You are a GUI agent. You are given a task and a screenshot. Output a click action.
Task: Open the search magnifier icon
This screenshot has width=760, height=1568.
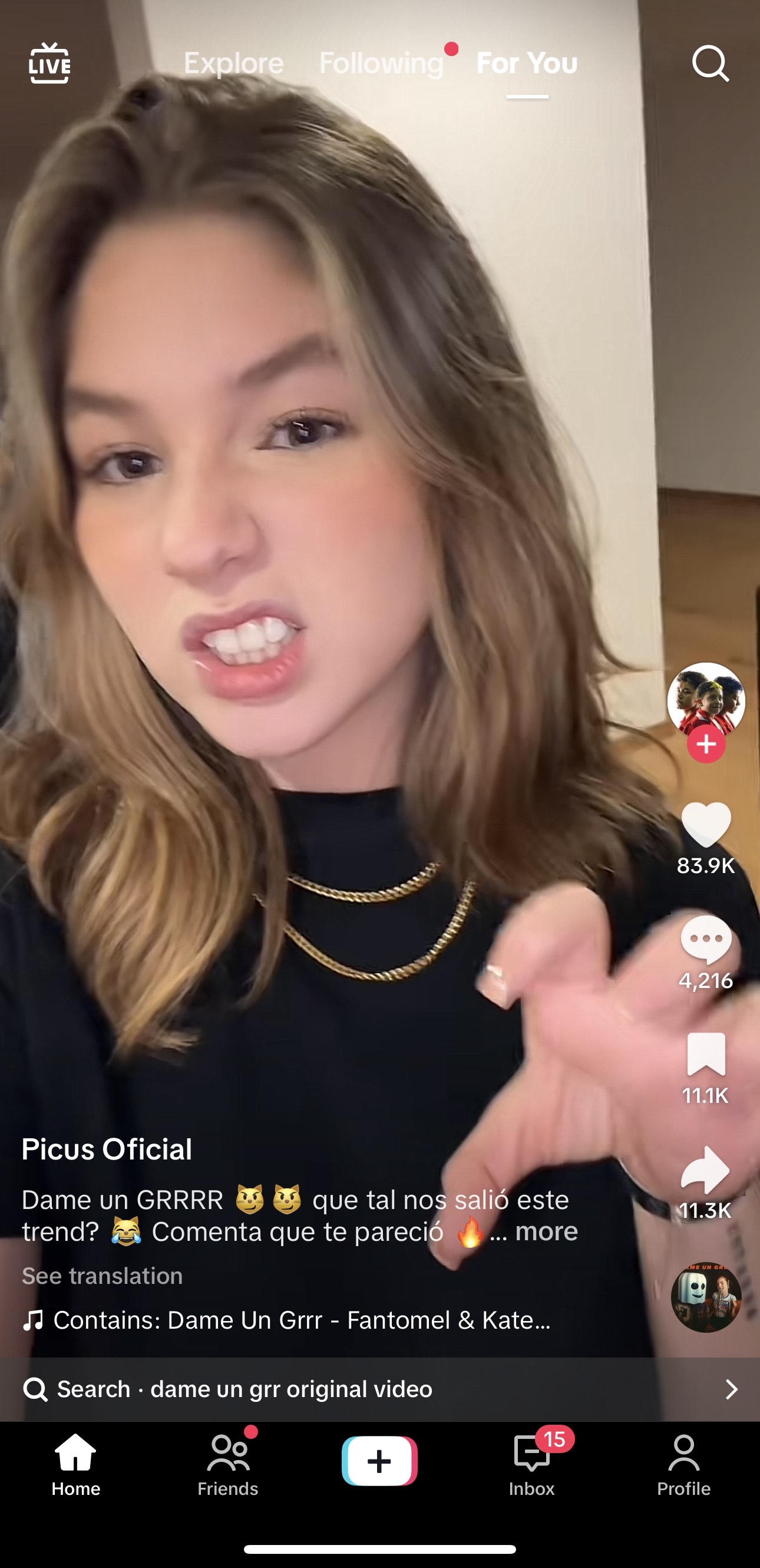710,63
